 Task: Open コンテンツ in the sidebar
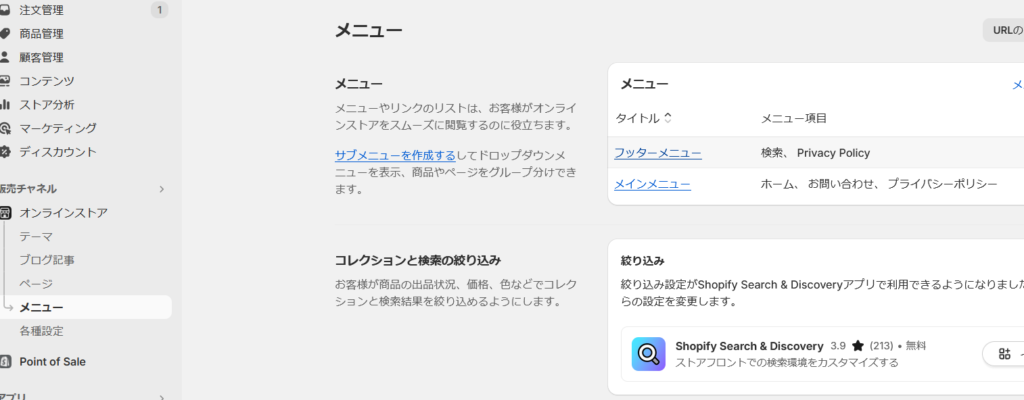46,81
